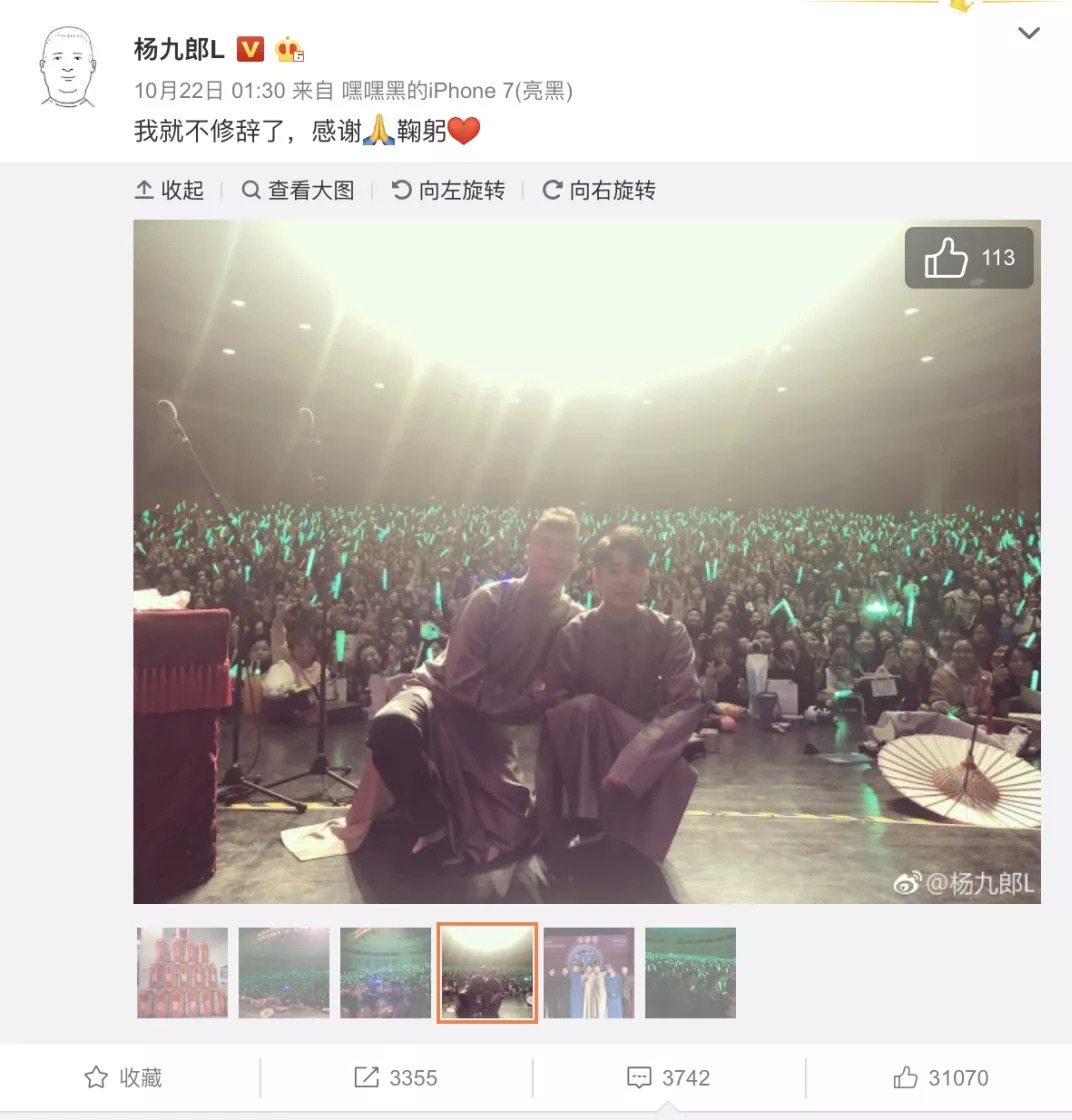Viewport: 1072px width, 1120px height.
Task: Select the third photo thumbnail
Action: pos(385,973)
